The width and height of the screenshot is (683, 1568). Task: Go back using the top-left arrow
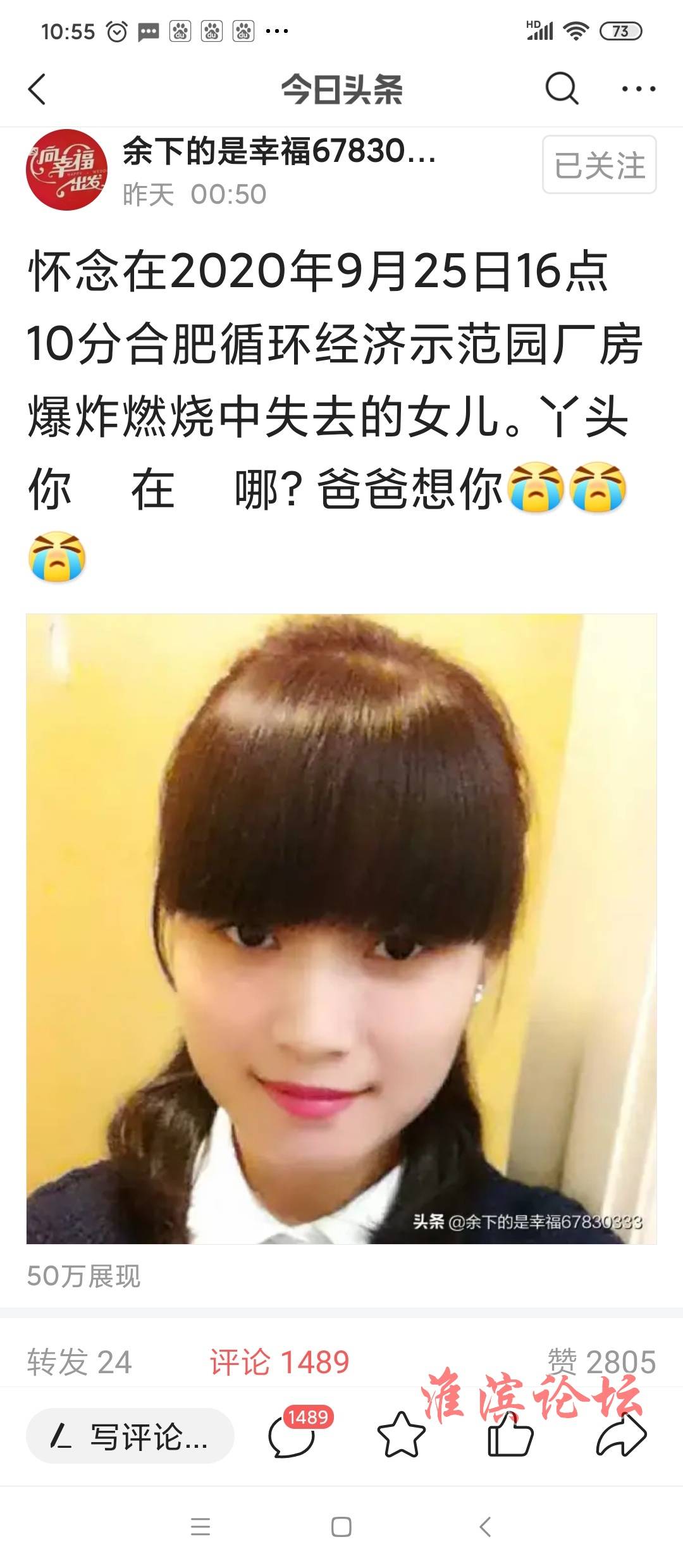pos(38,89)
